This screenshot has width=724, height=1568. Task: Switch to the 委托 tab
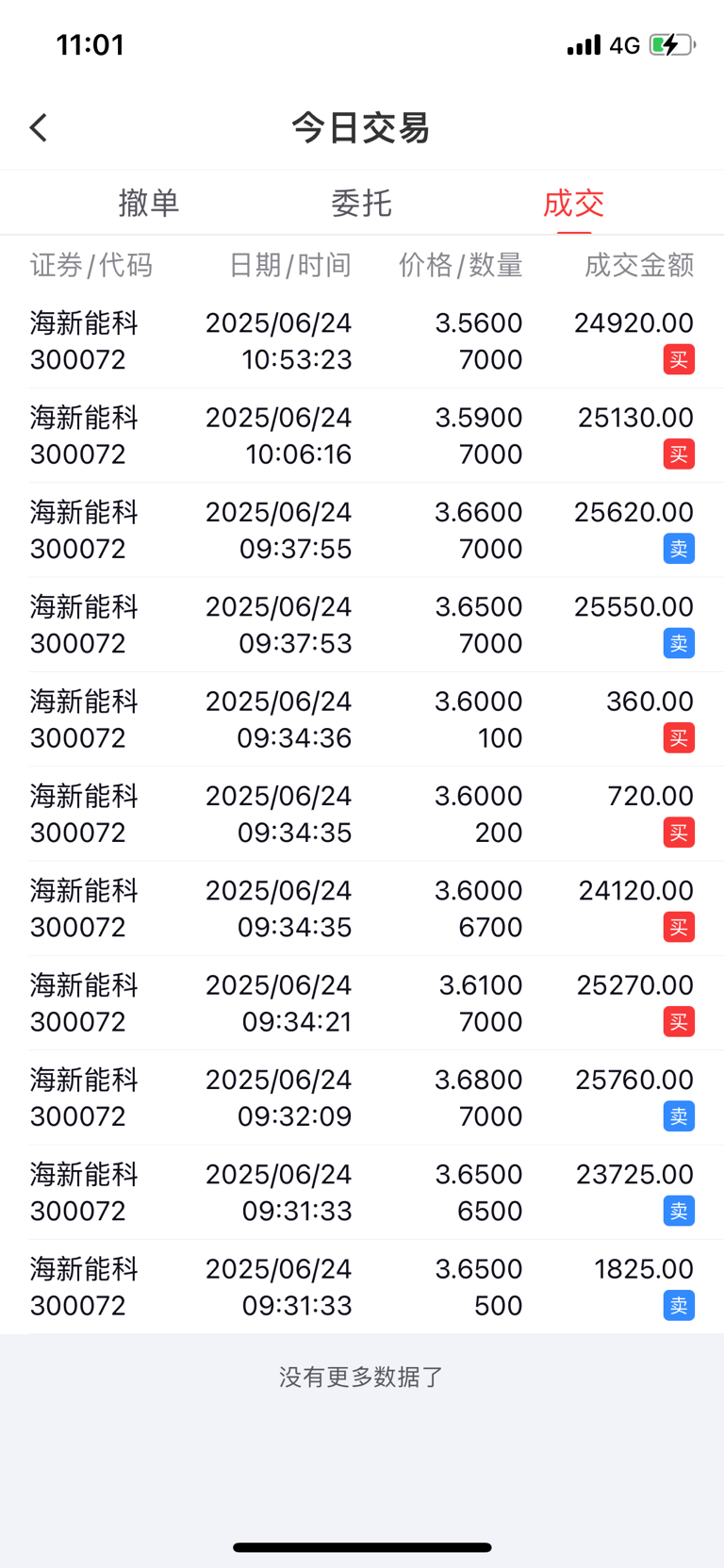tap(361, 203)
